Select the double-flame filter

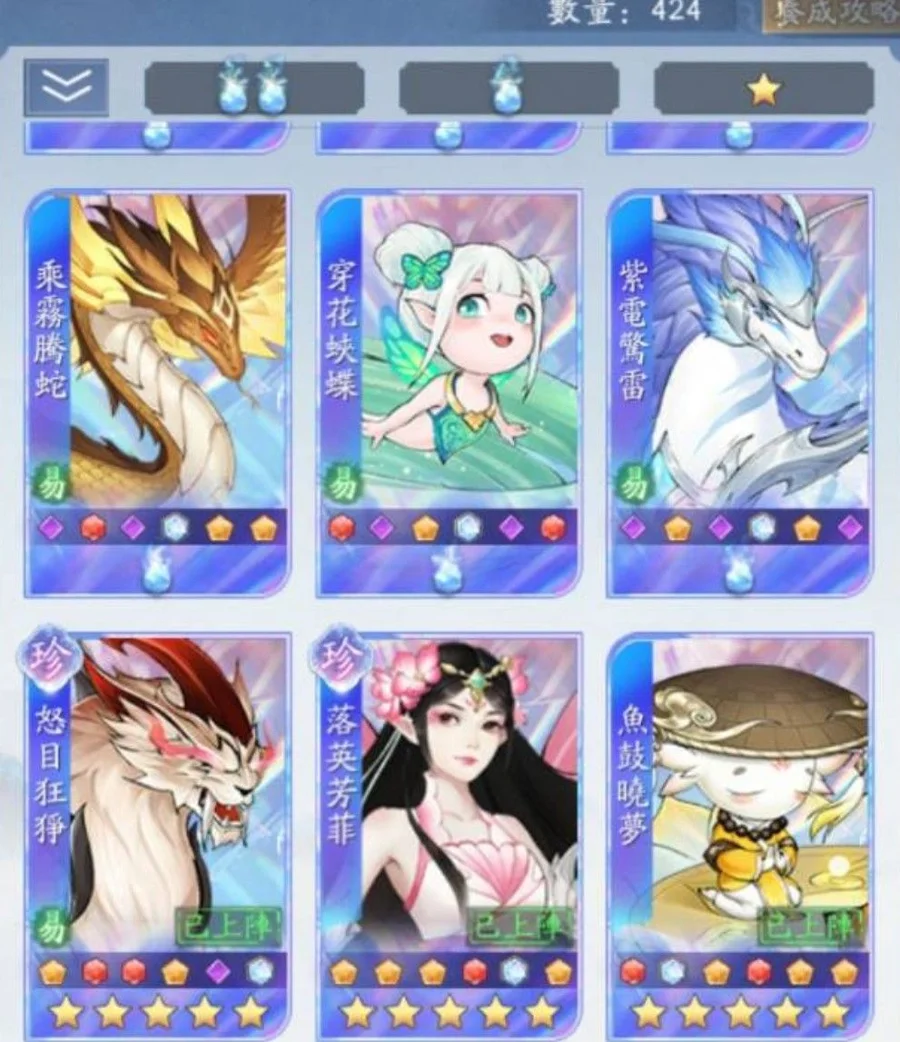[254, 89]
